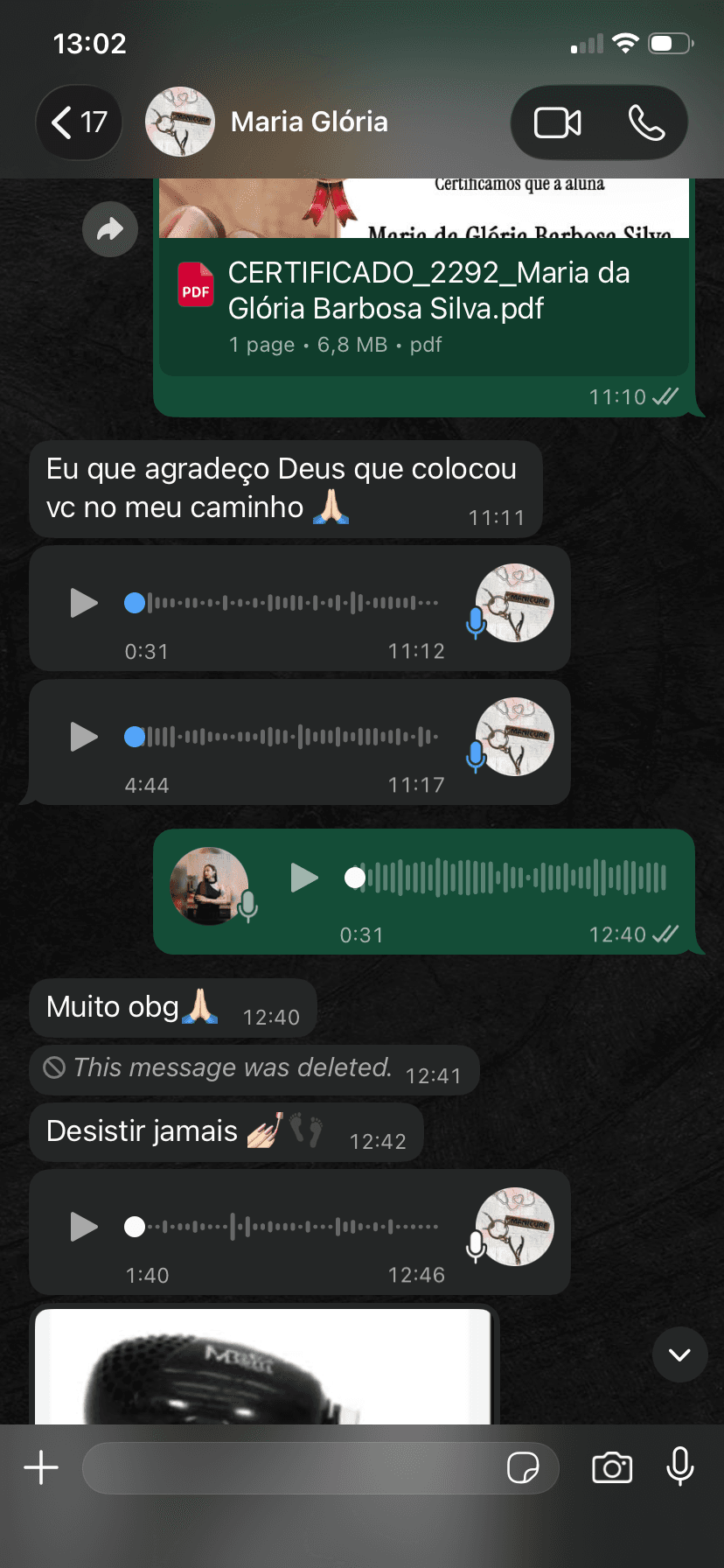Viewport: 724px width, 1568px height.
Task: Go back to chats list
Action: tap(79, 122)
